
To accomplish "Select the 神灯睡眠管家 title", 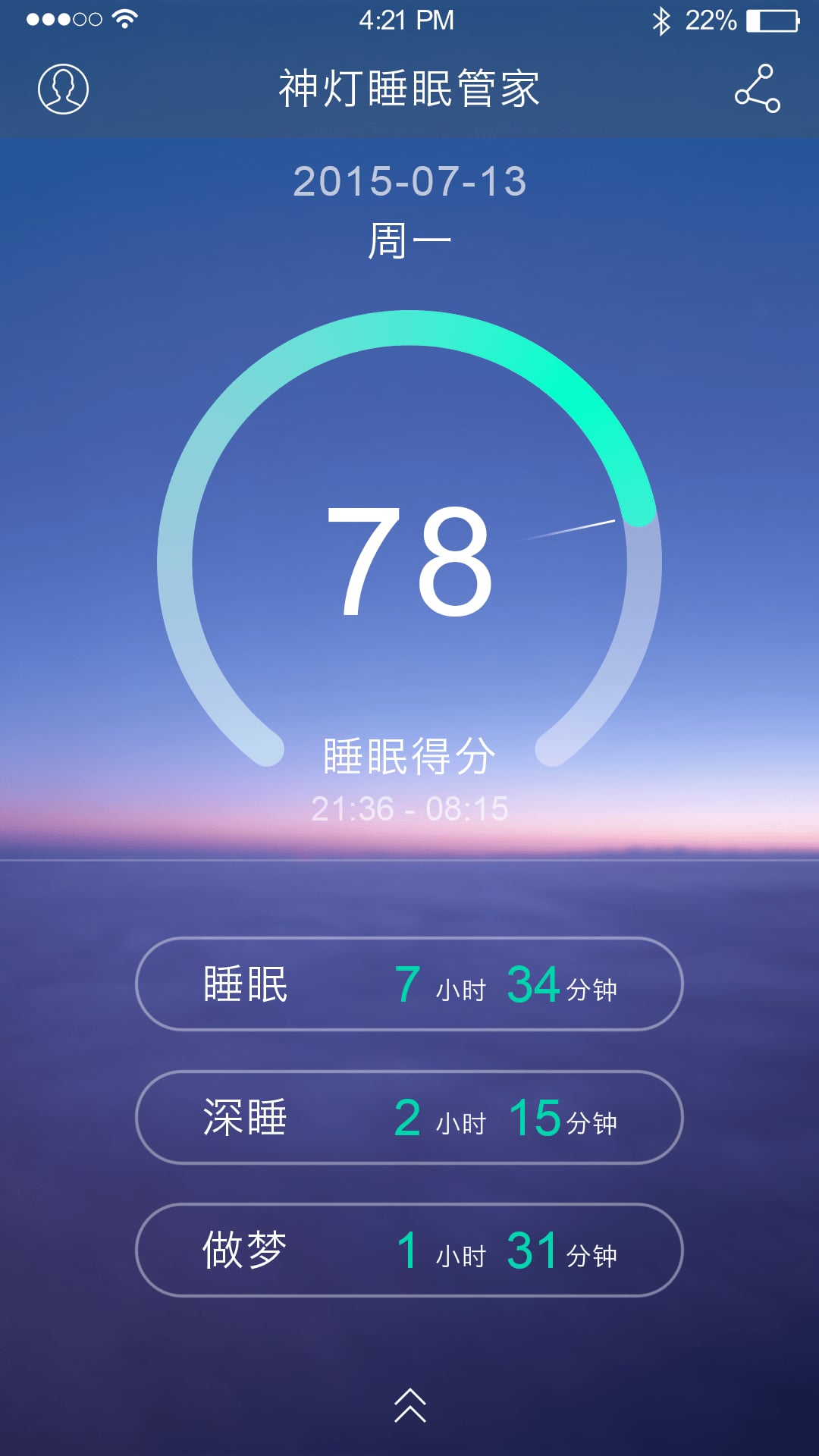I will pyautogui.click(x=409, y=86).
